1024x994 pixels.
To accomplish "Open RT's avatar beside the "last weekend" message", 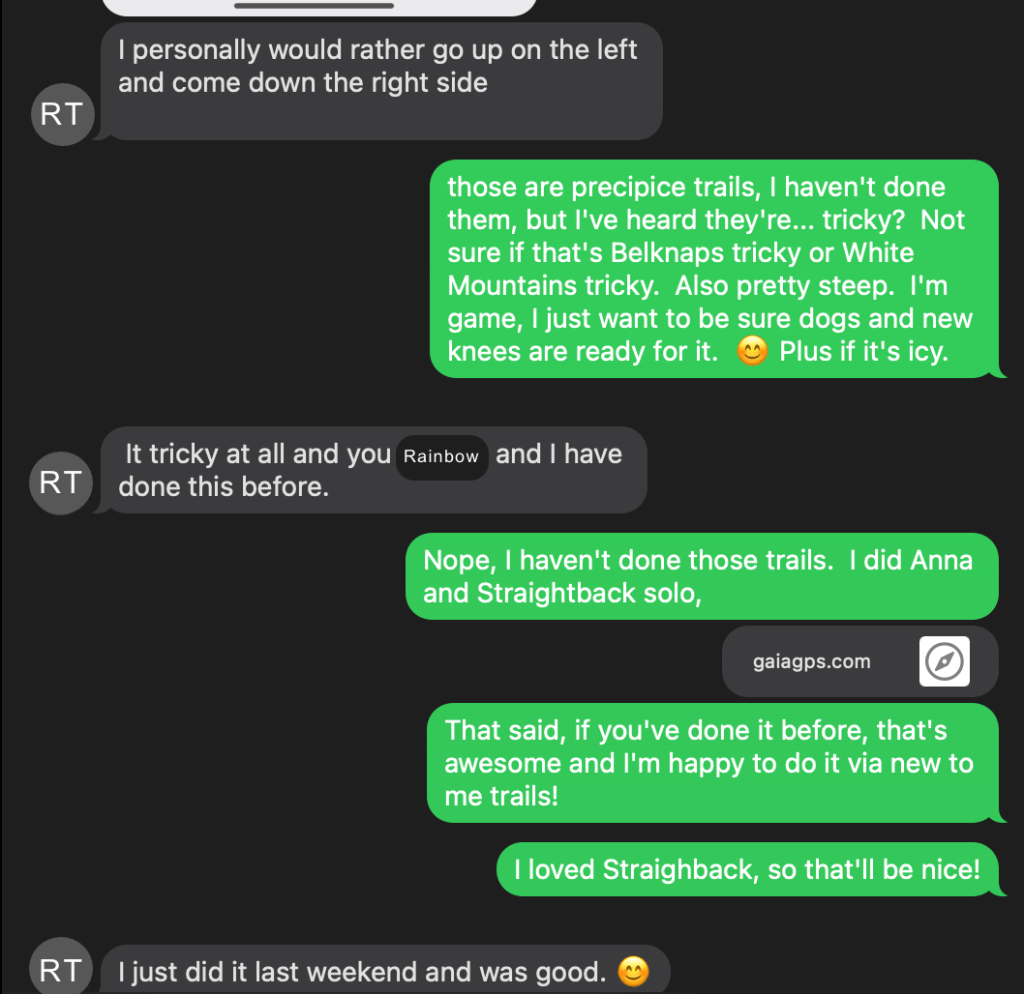I will click(x=63, y=970).
